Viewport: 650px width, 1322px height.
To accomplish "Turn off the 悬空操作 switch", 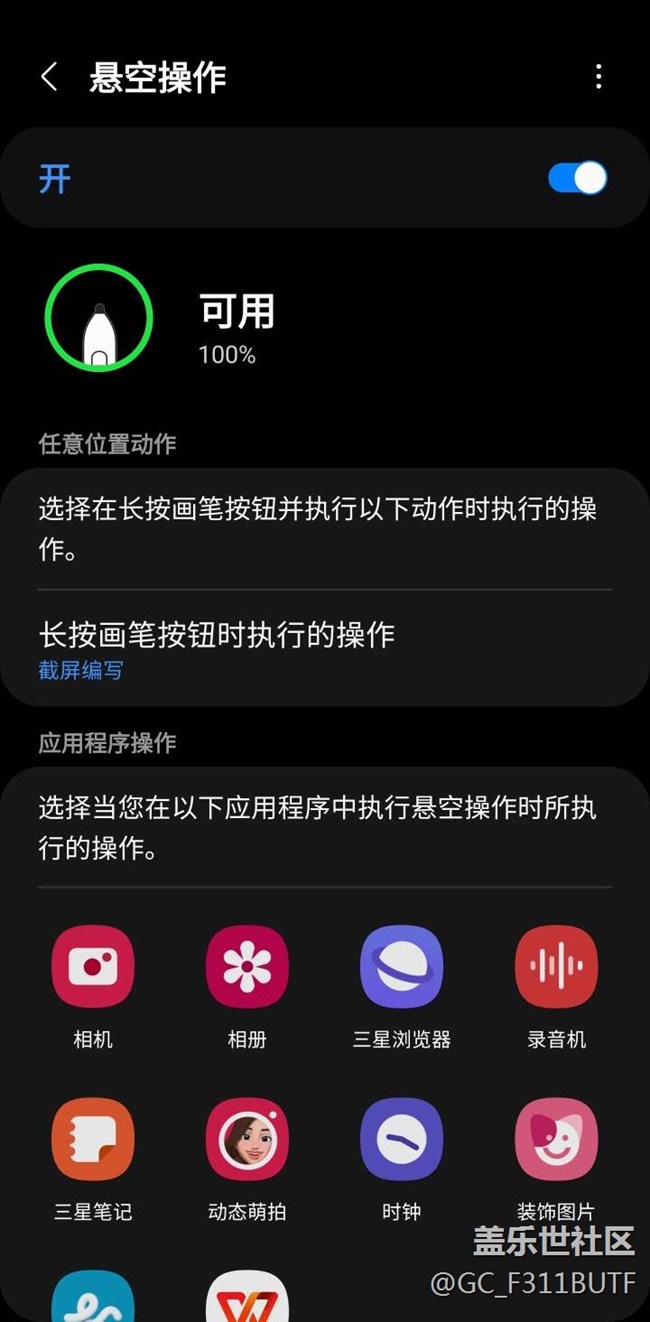I will 577,178.
